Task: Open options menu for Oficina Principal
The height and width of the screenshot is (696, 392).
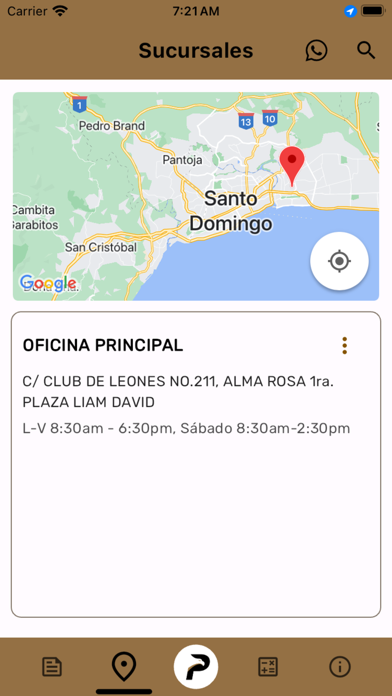Action: pyautogui.click(x=344, y=345)
